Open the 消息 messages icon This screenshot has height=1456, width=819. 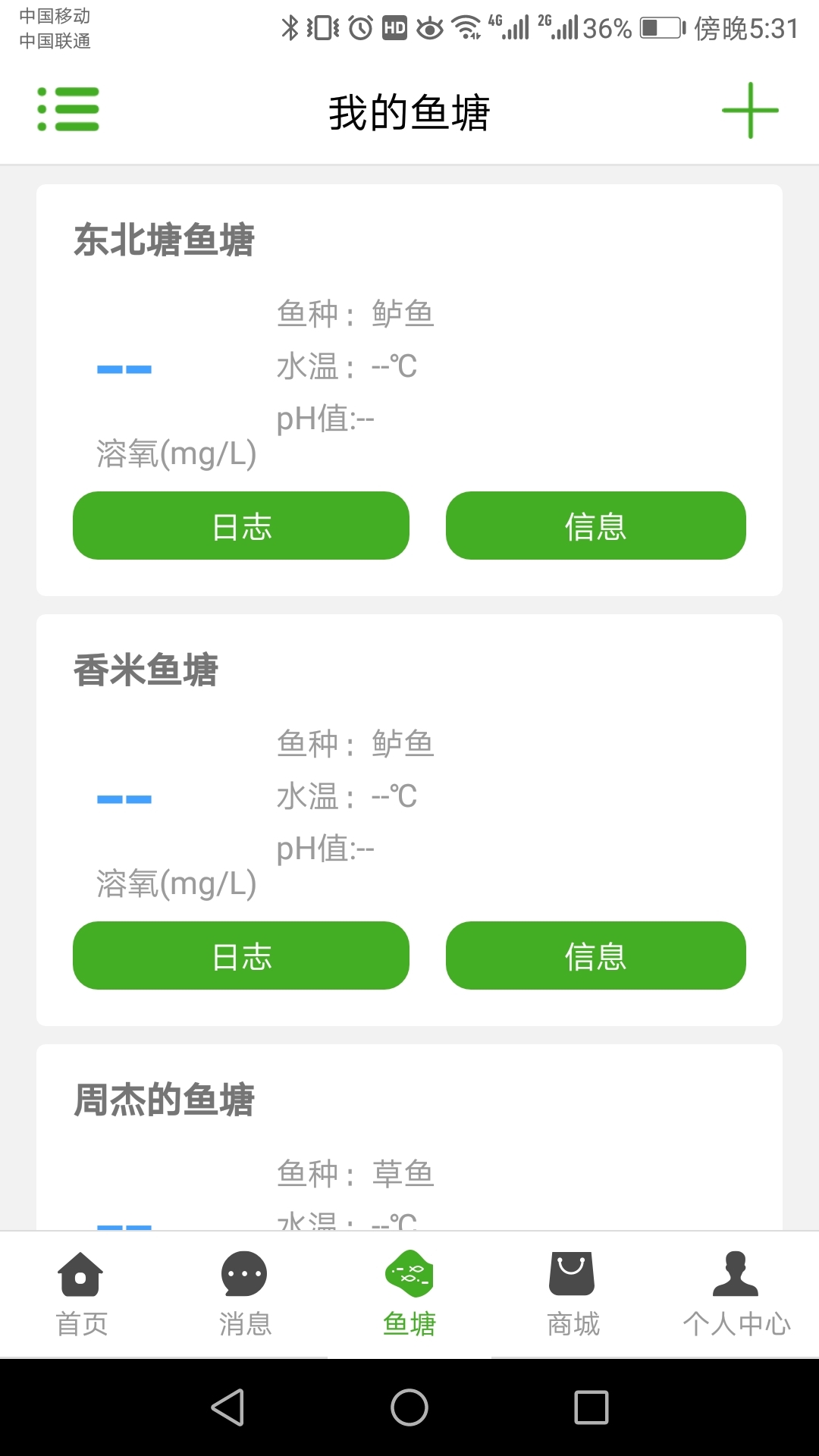(x=245, y=1274)
